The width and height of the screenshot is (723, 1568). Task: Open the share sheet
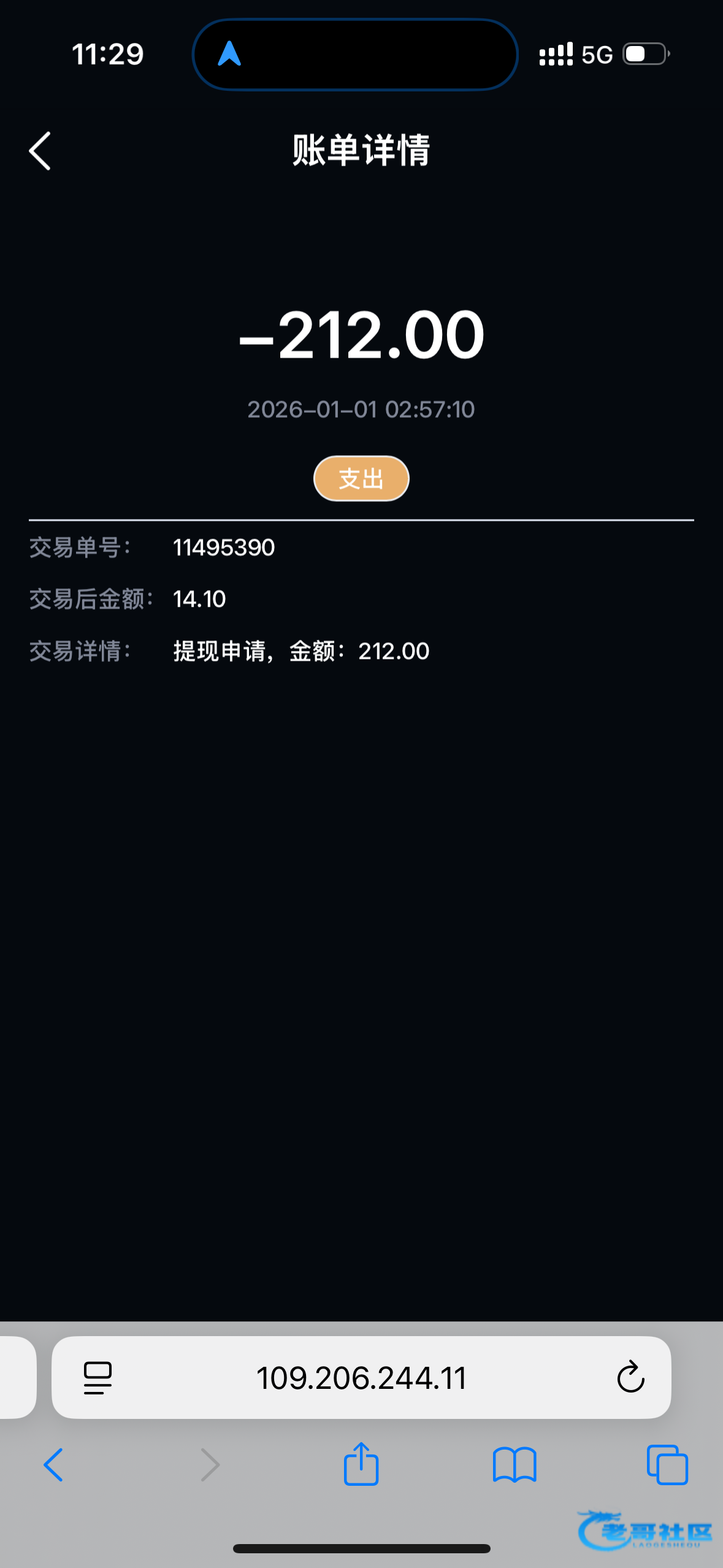coord(361,1464)
